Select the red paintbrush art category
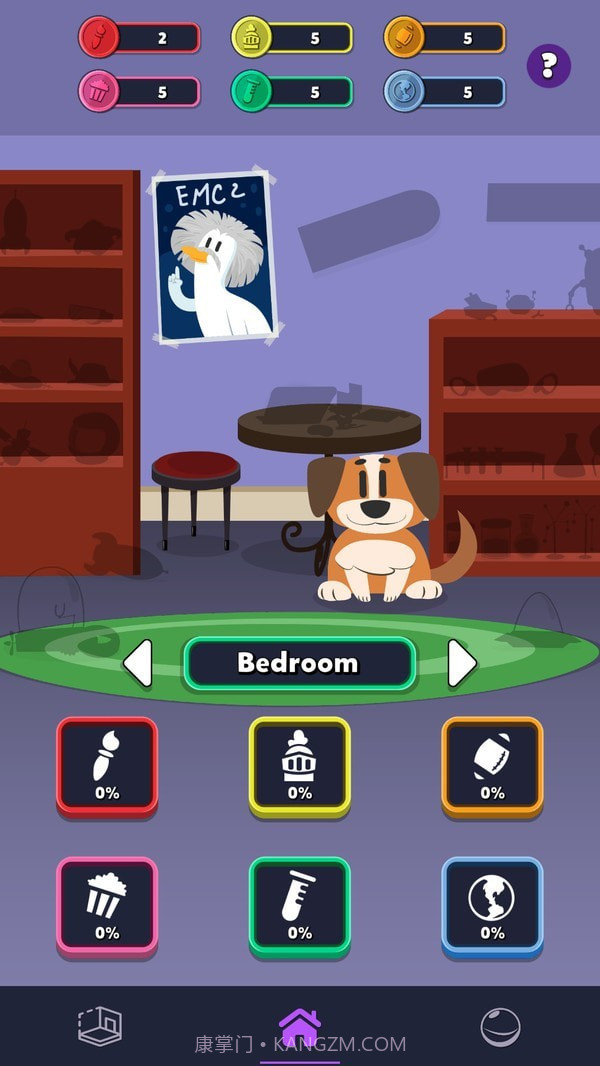 click(107, 766)
